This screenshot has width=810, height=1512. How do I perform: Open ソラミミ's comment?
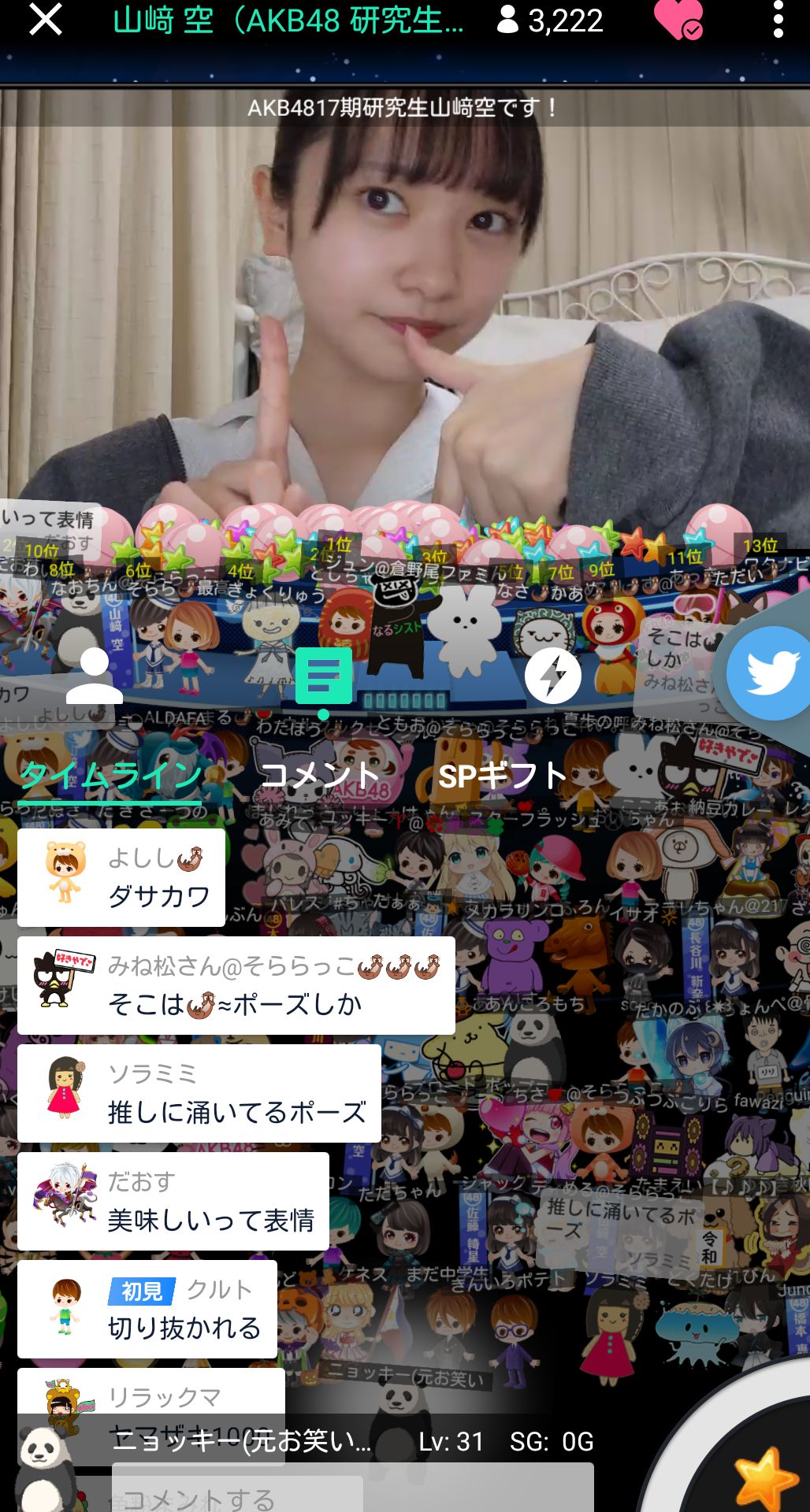point(199,1093)
